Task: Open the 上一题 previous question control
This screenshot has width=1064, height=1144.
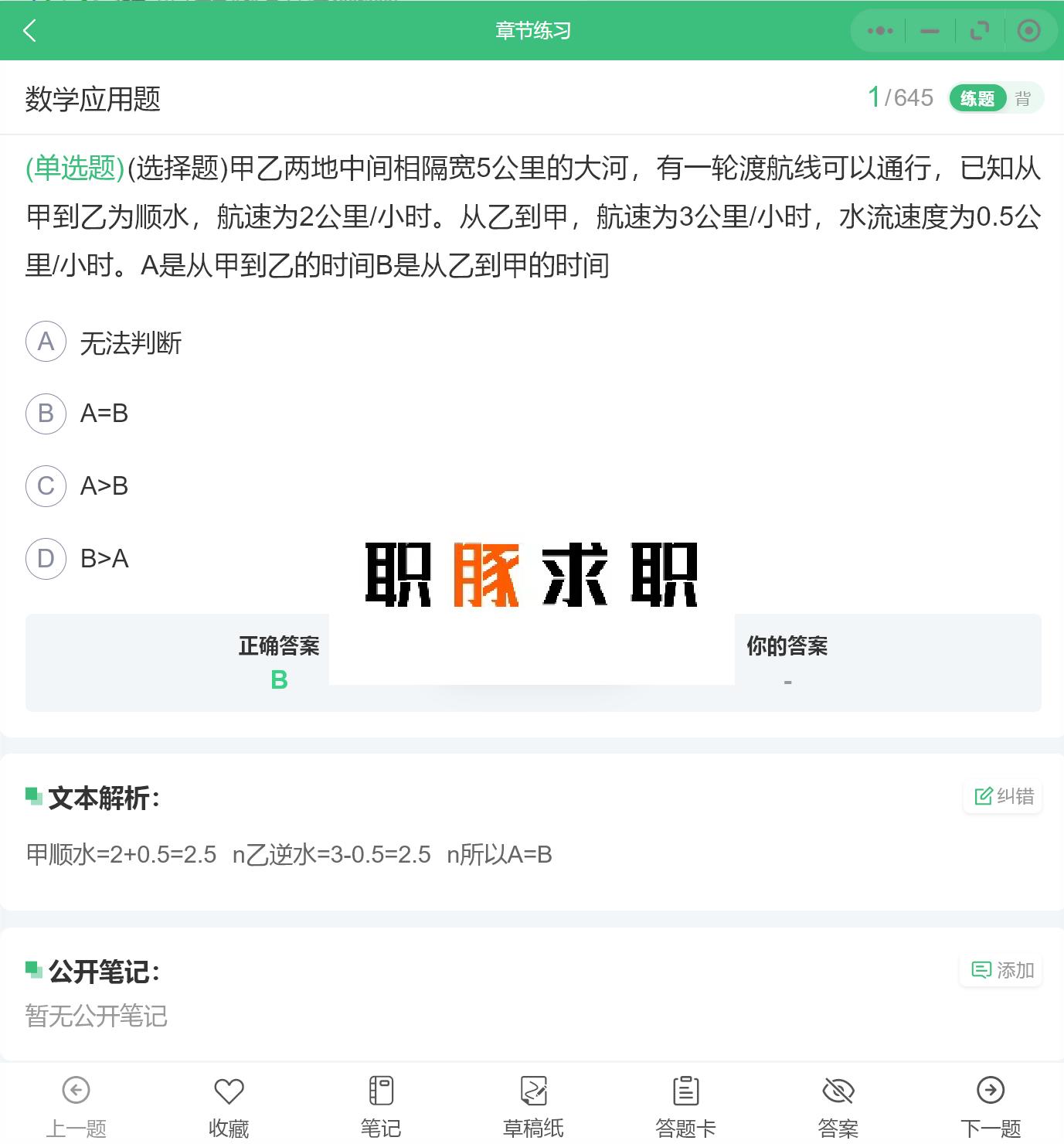Action: 74,1093
